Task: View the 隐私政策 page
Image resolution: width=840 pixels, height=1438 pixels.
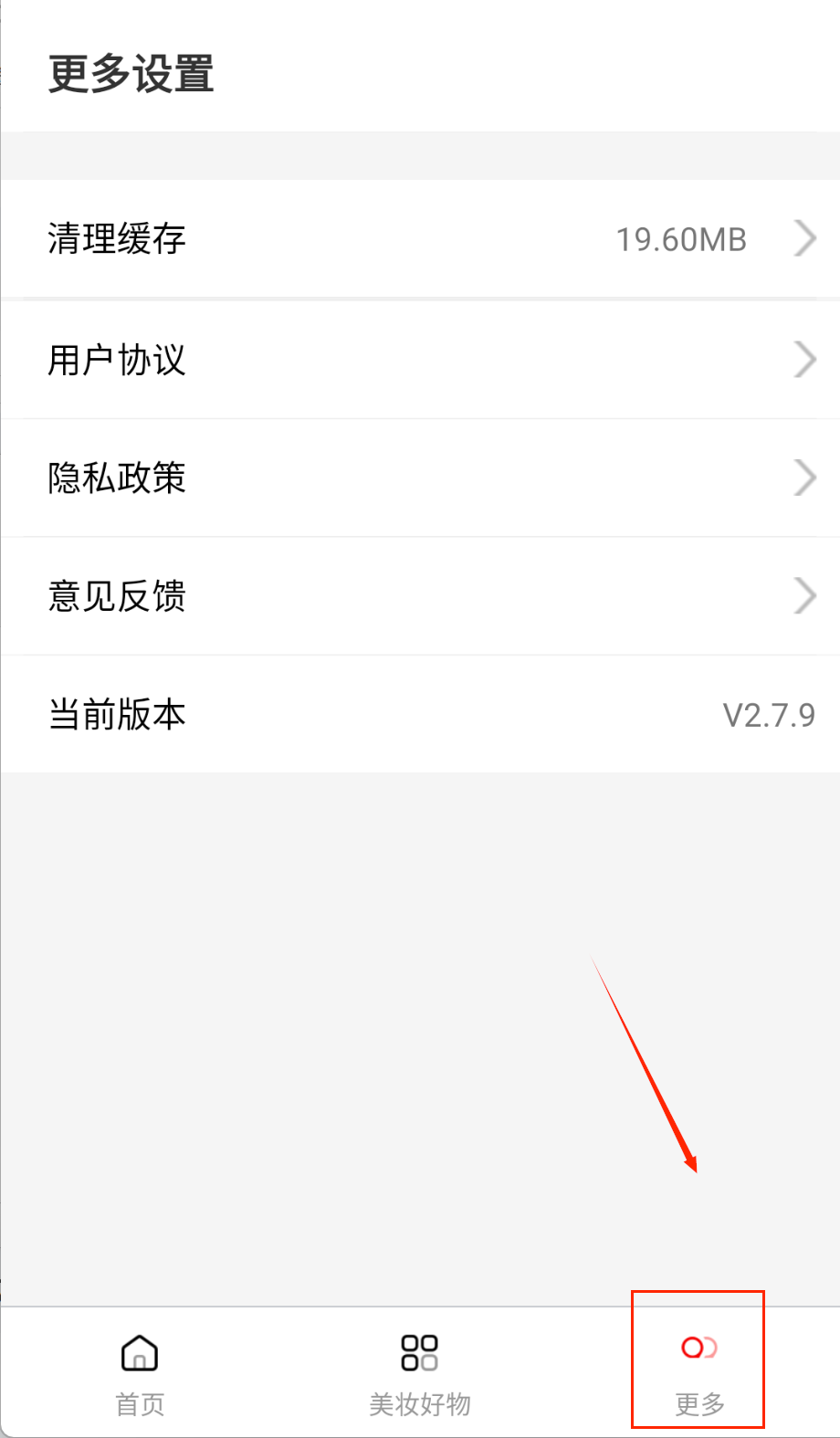Action: (420, 478)
